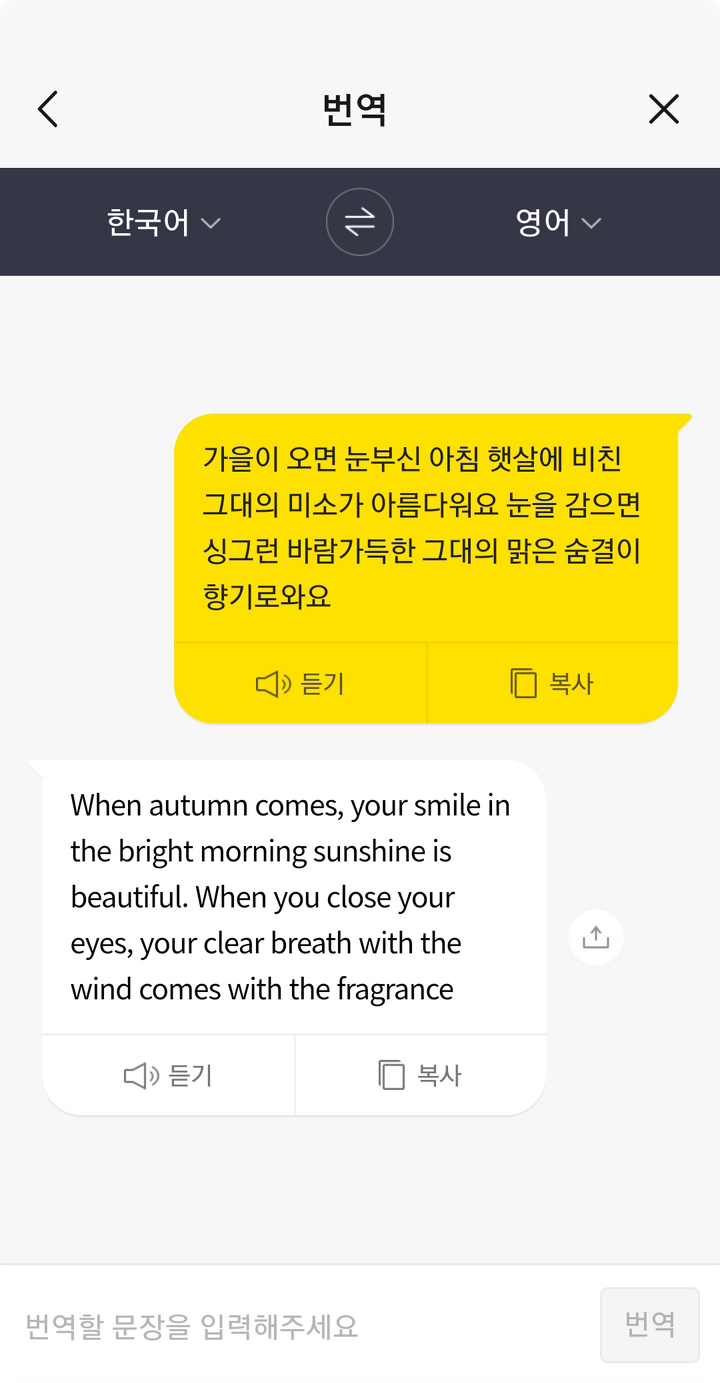Focus the 번역할 문장을 입력해주세요 field
The height and width of the screenshot is (1383, 720).
[x=300, y=1326]
